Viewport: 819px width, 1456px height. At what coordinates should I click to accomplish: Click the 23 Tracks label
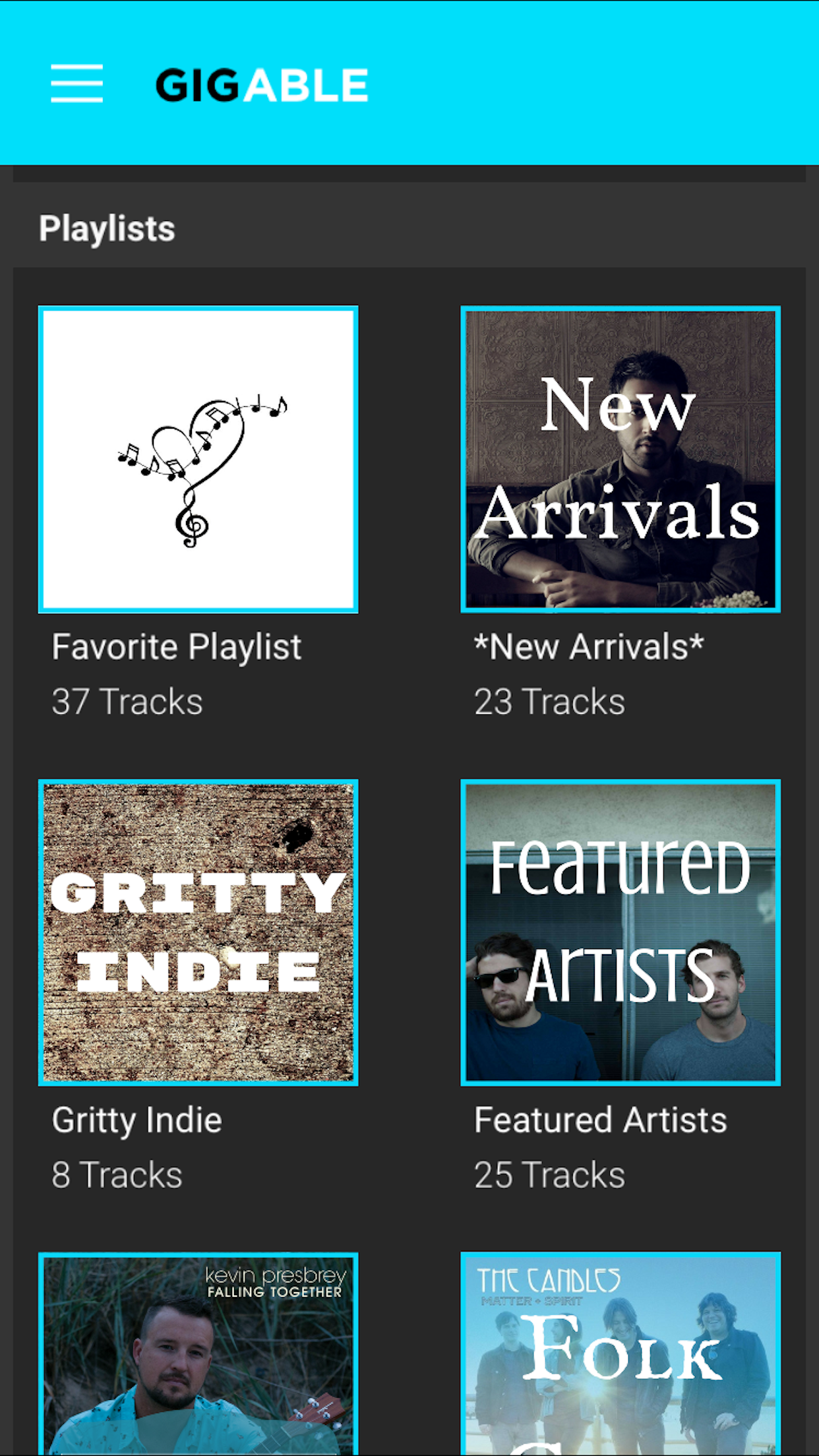click(549, 702)
